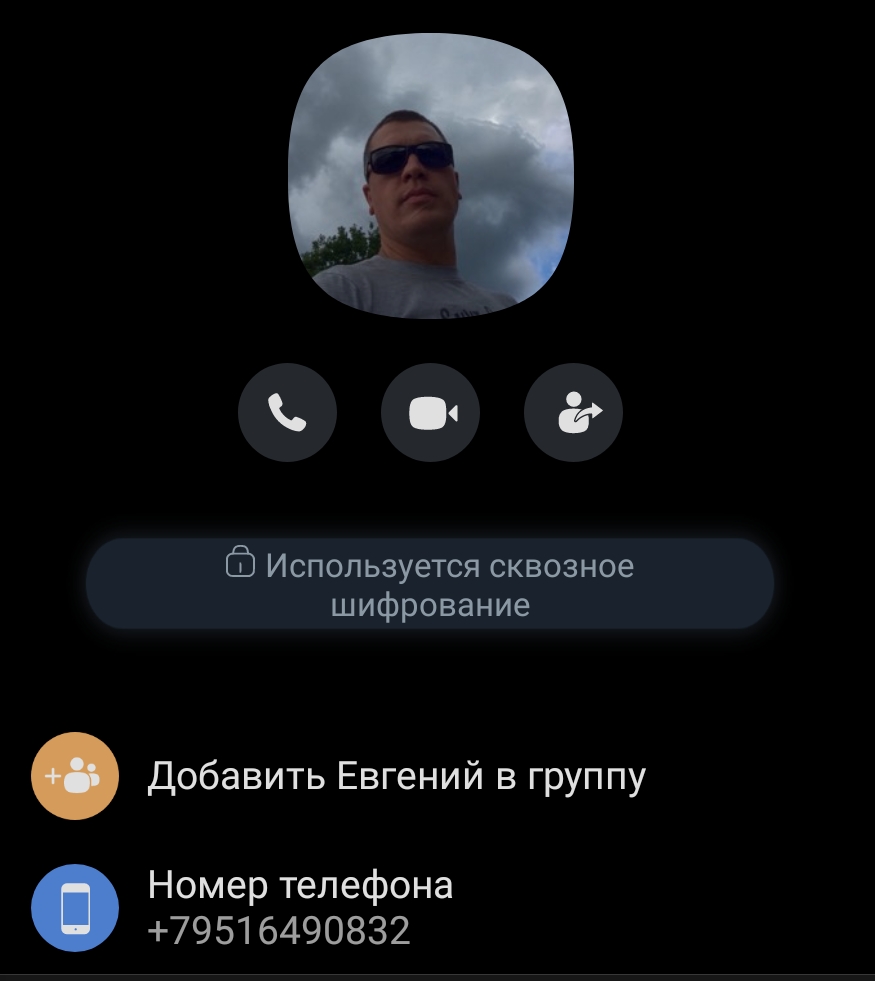The image size is (875, 981).
Task: Click the leftmost circular action button
Action: [x=287, y=412]
